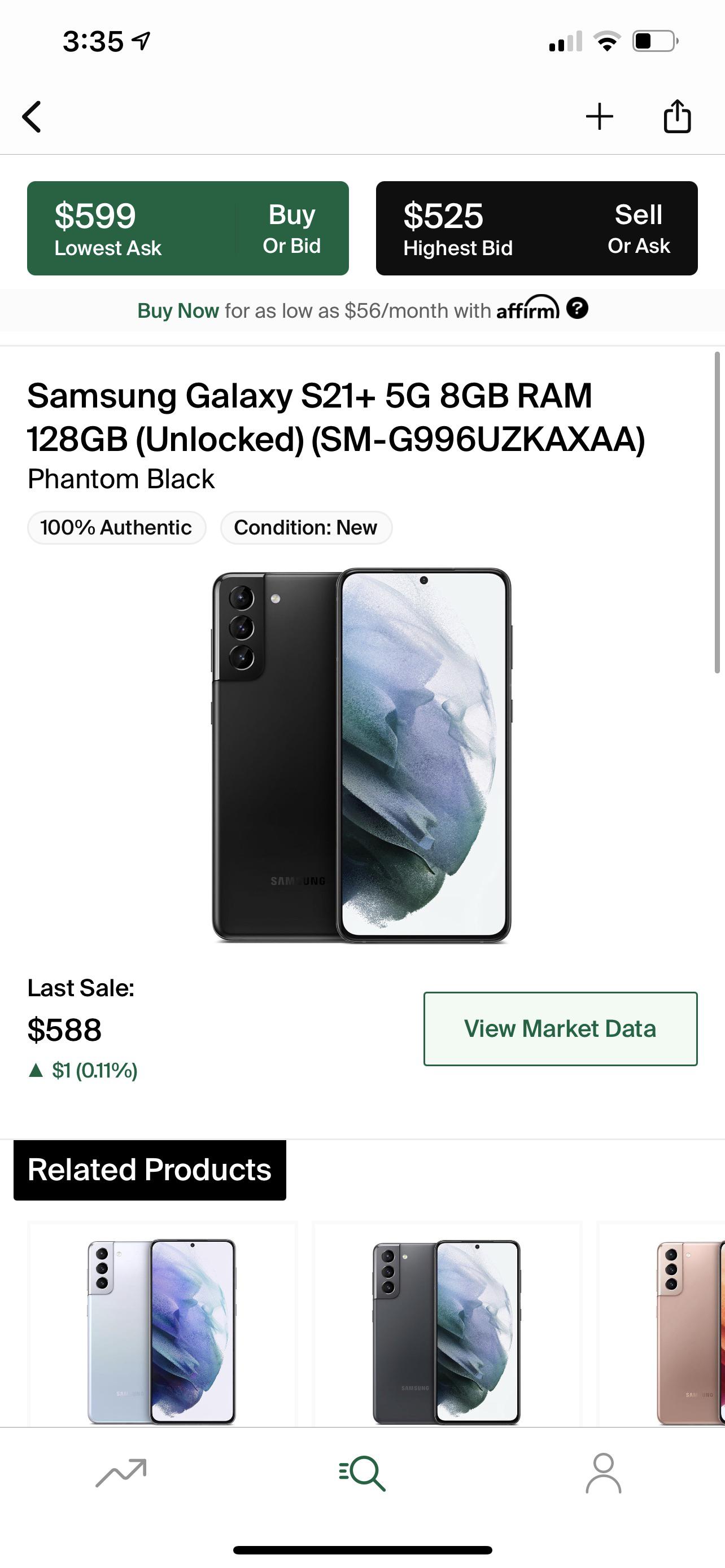
Task: Add product to watchlist with plus icon
Action: click(x=600, y=116)
